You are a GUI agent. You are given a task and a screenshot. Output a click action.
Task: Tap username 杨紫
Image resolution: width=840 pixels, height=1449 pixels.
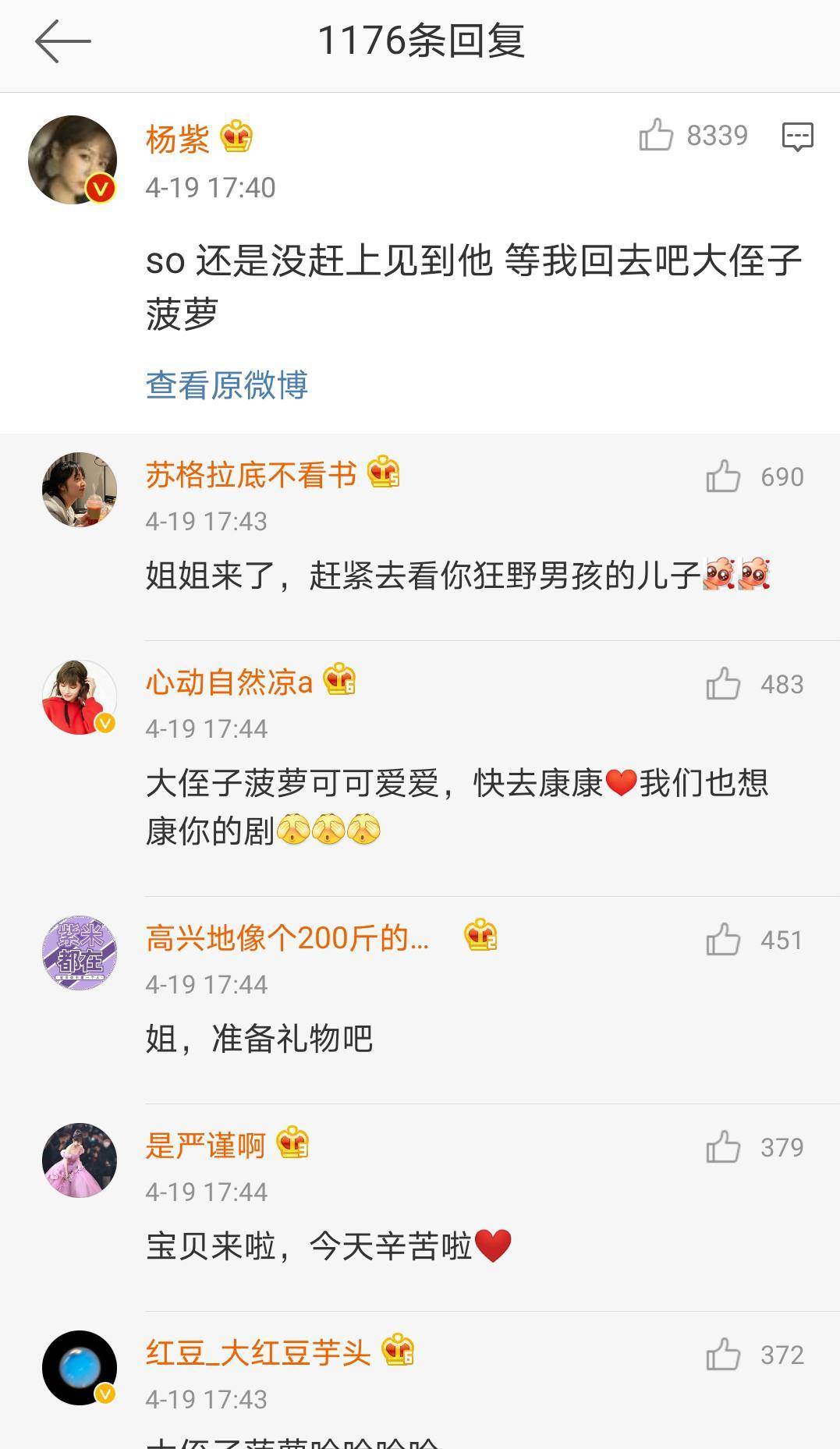coord(178,140)
